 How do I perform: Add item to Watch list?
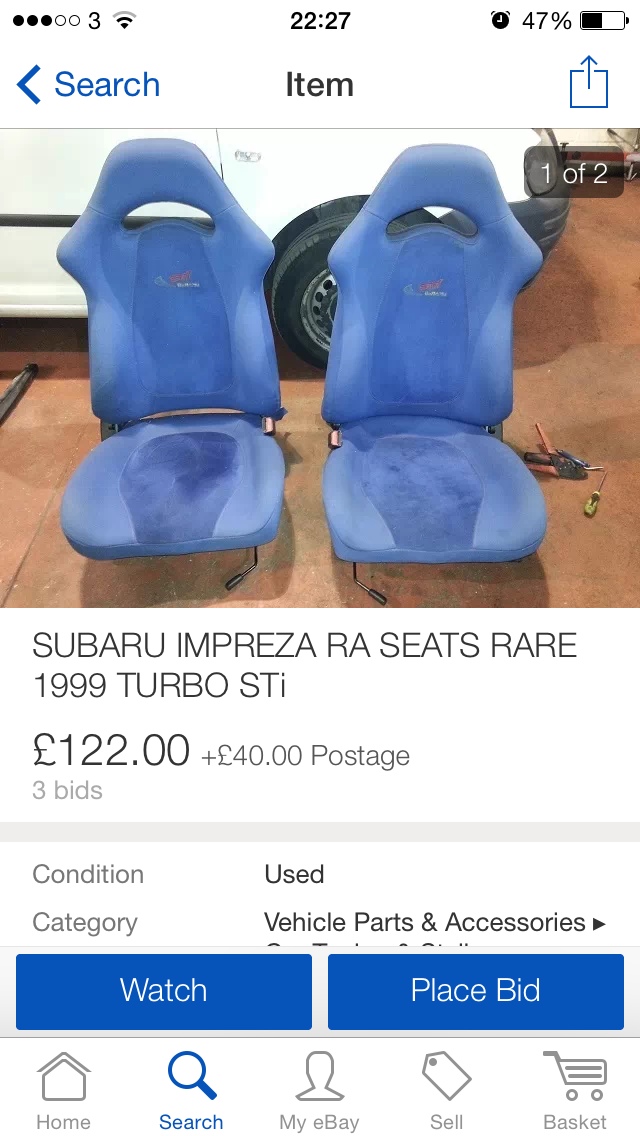(164, 991)
